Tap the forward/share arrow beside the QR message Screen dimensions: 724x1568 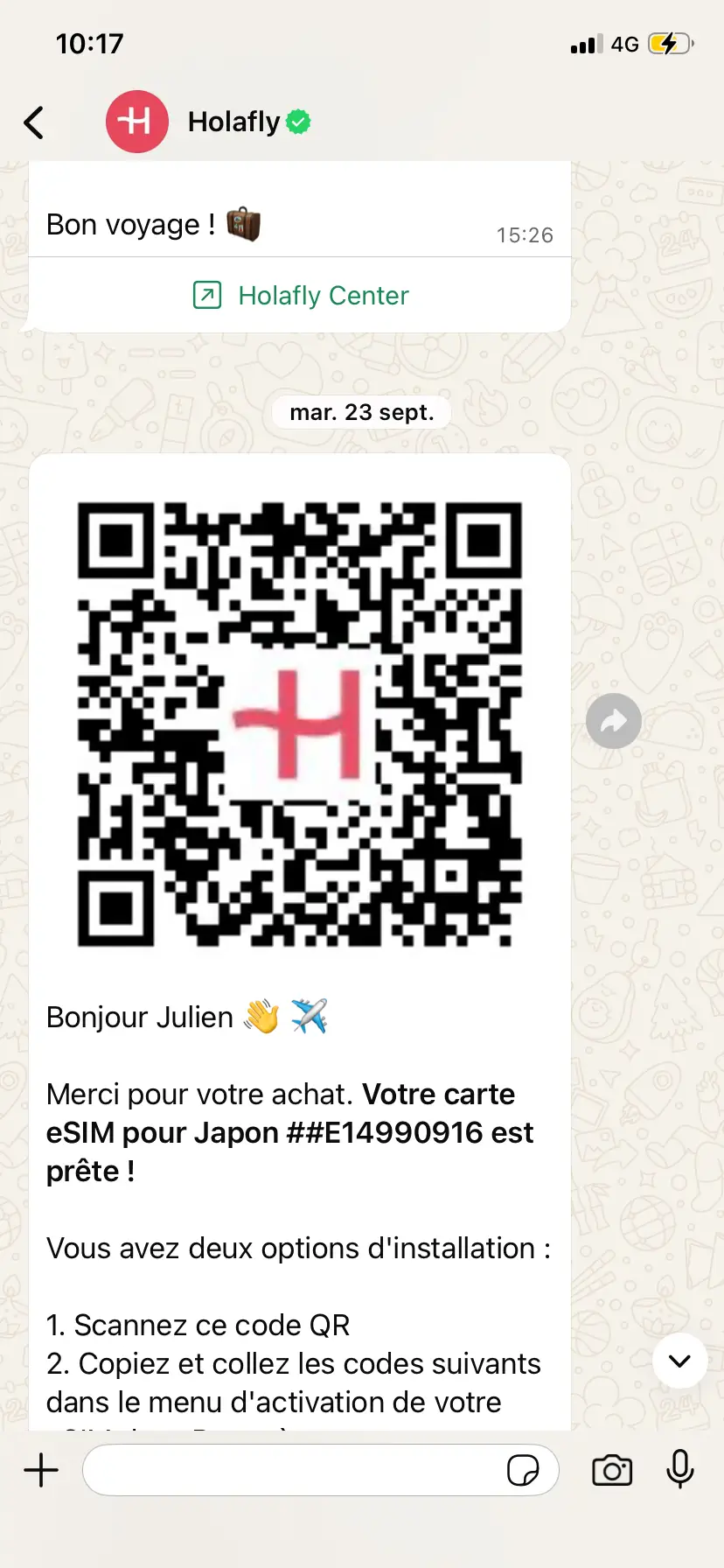coord(613,720)
